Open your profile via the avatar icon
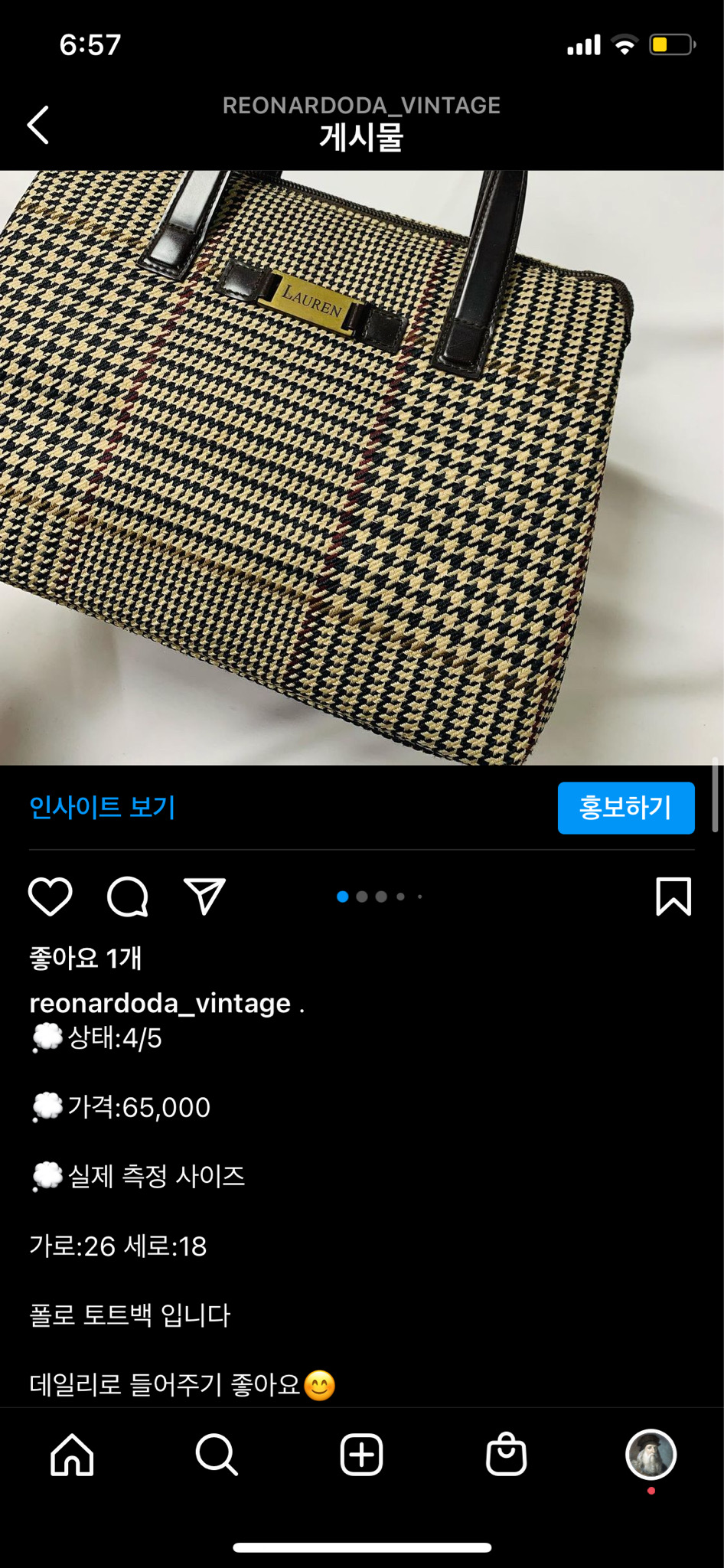Screen dimensions: 724x1568 click(x=652, y=1455)
